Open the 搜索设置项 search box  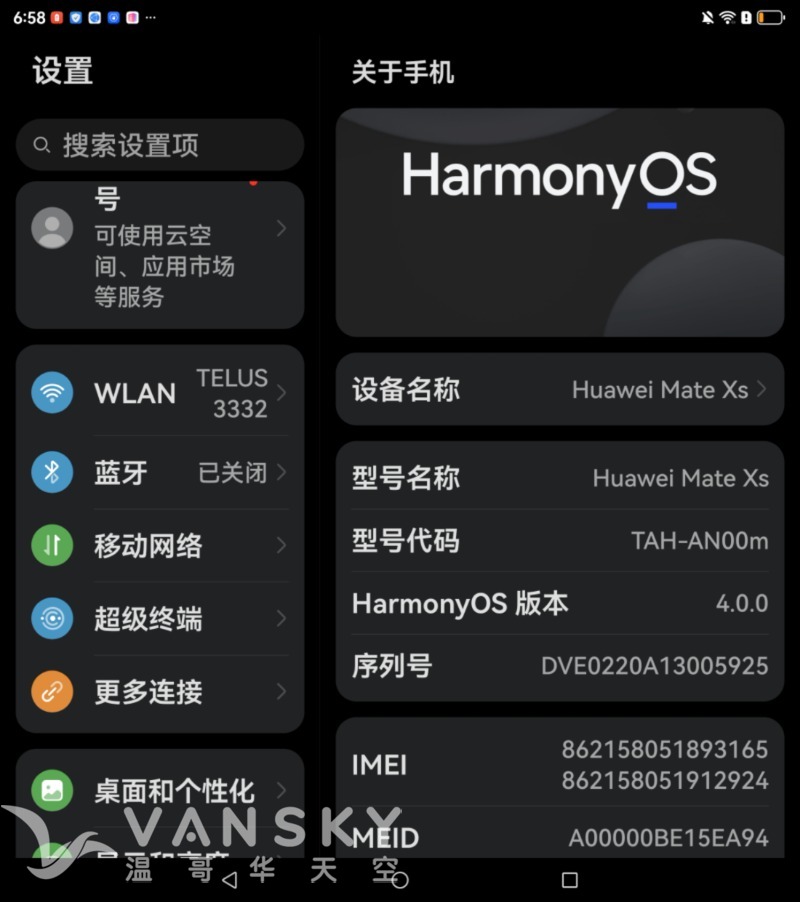coord(160,145)
